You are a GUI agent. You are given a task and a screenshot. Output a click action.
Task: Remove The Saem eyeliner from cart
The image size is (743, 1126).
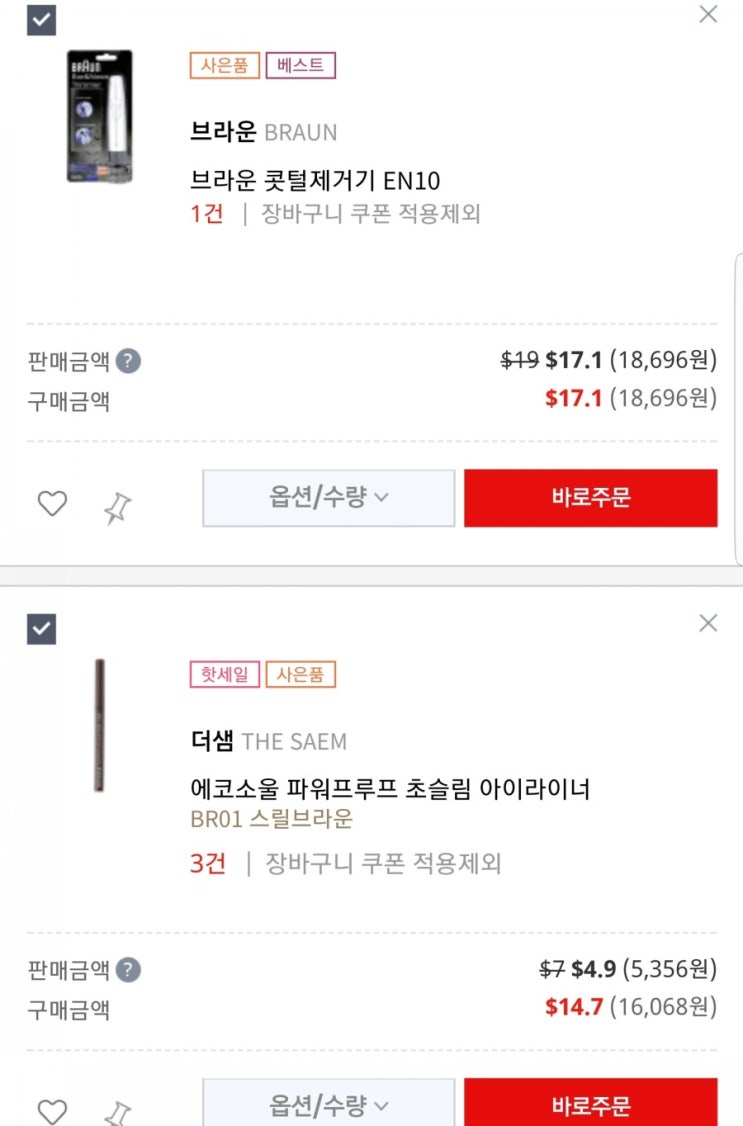click(708, 623)
